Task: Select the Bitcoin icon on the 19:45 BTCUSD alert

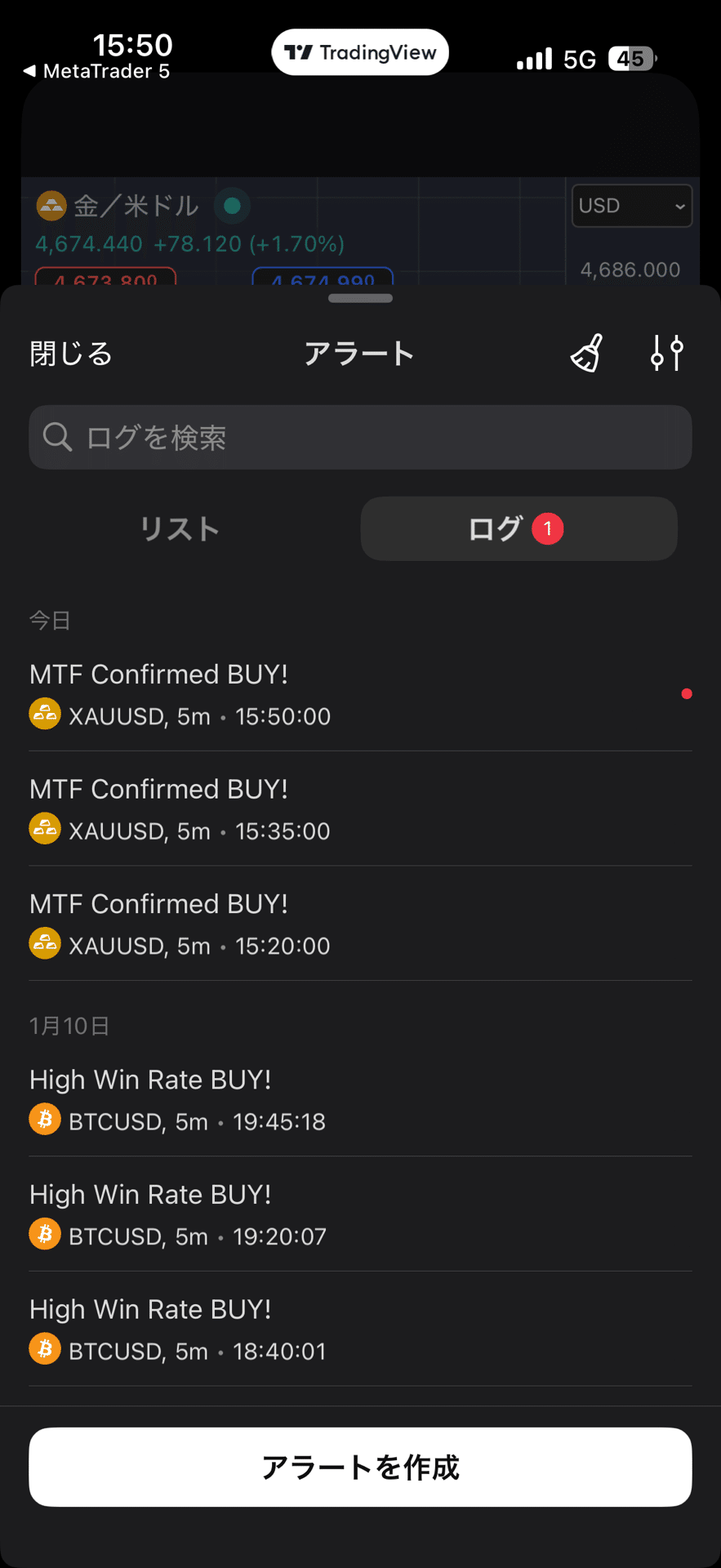Action: [x=45, y=1119]
